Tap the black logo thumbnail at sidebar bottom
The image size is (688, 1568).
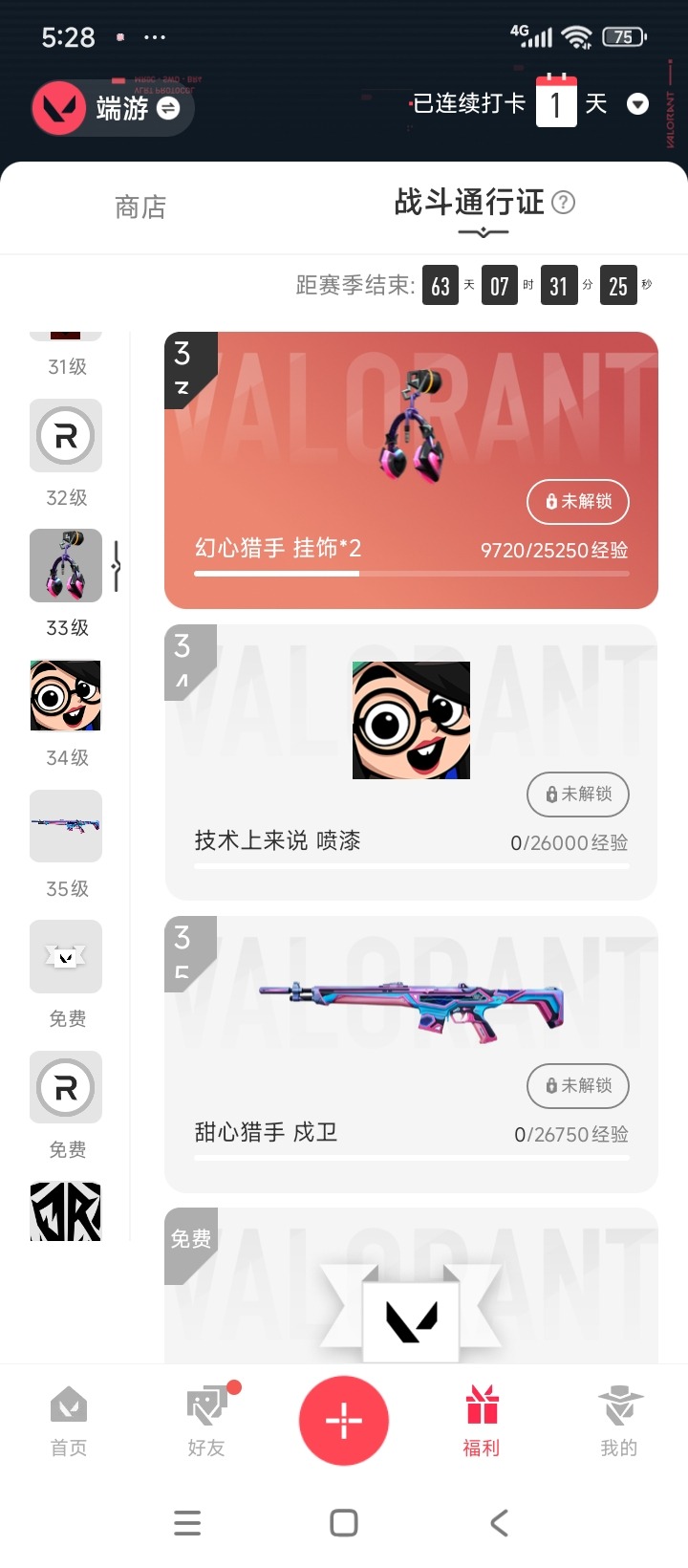(65, 1212)
